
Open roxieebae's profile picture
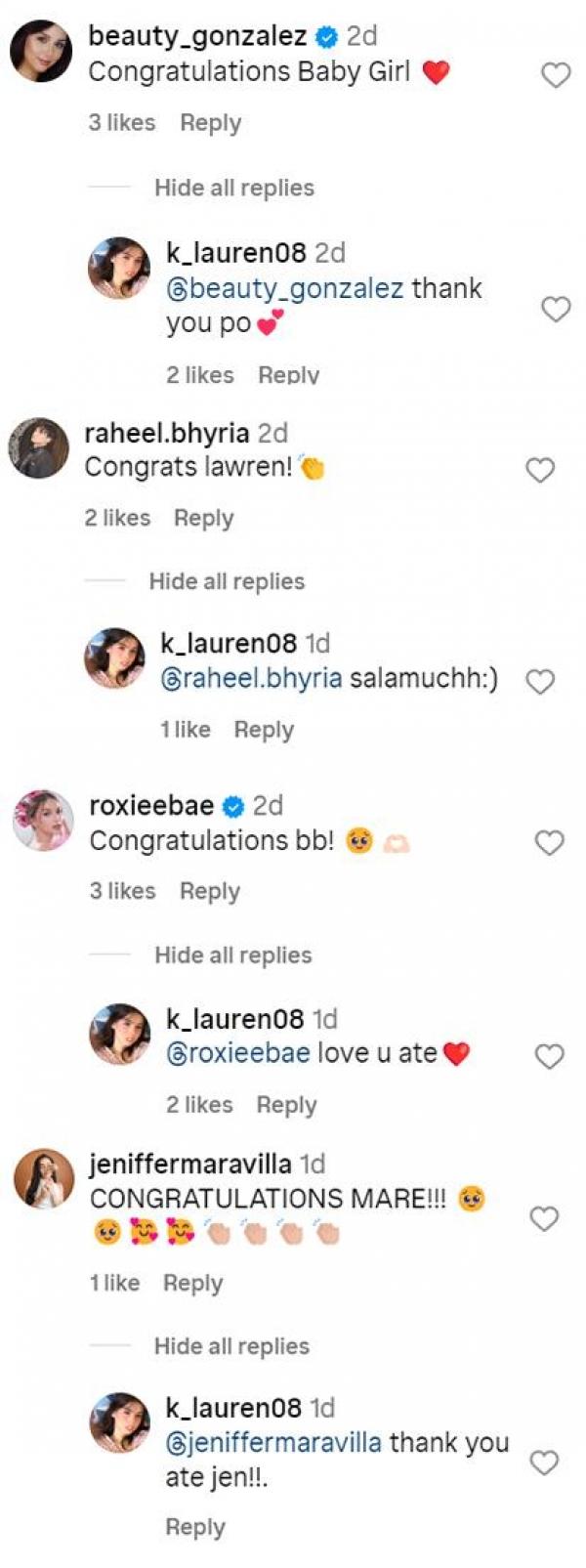point(43,820)
